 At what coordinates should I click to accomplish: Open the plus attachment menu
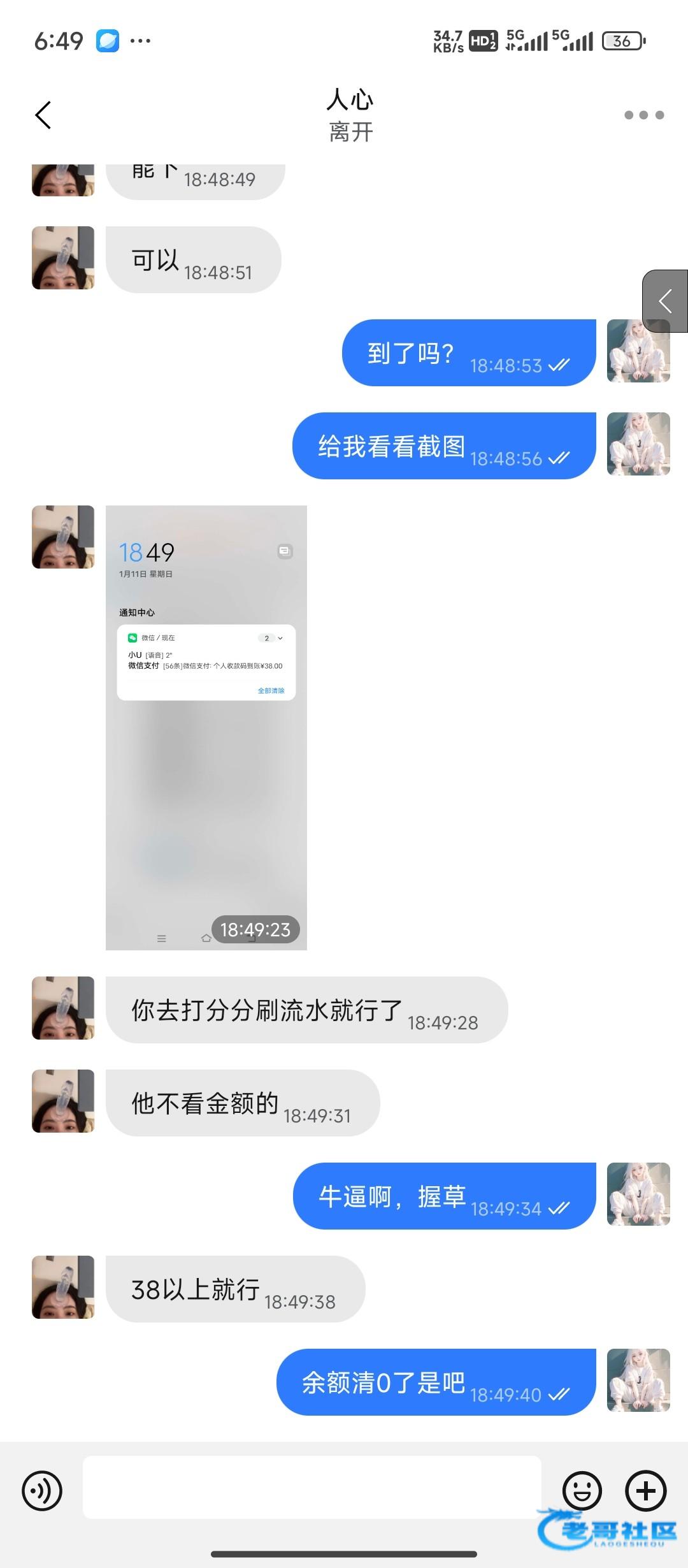(645, 1491)
